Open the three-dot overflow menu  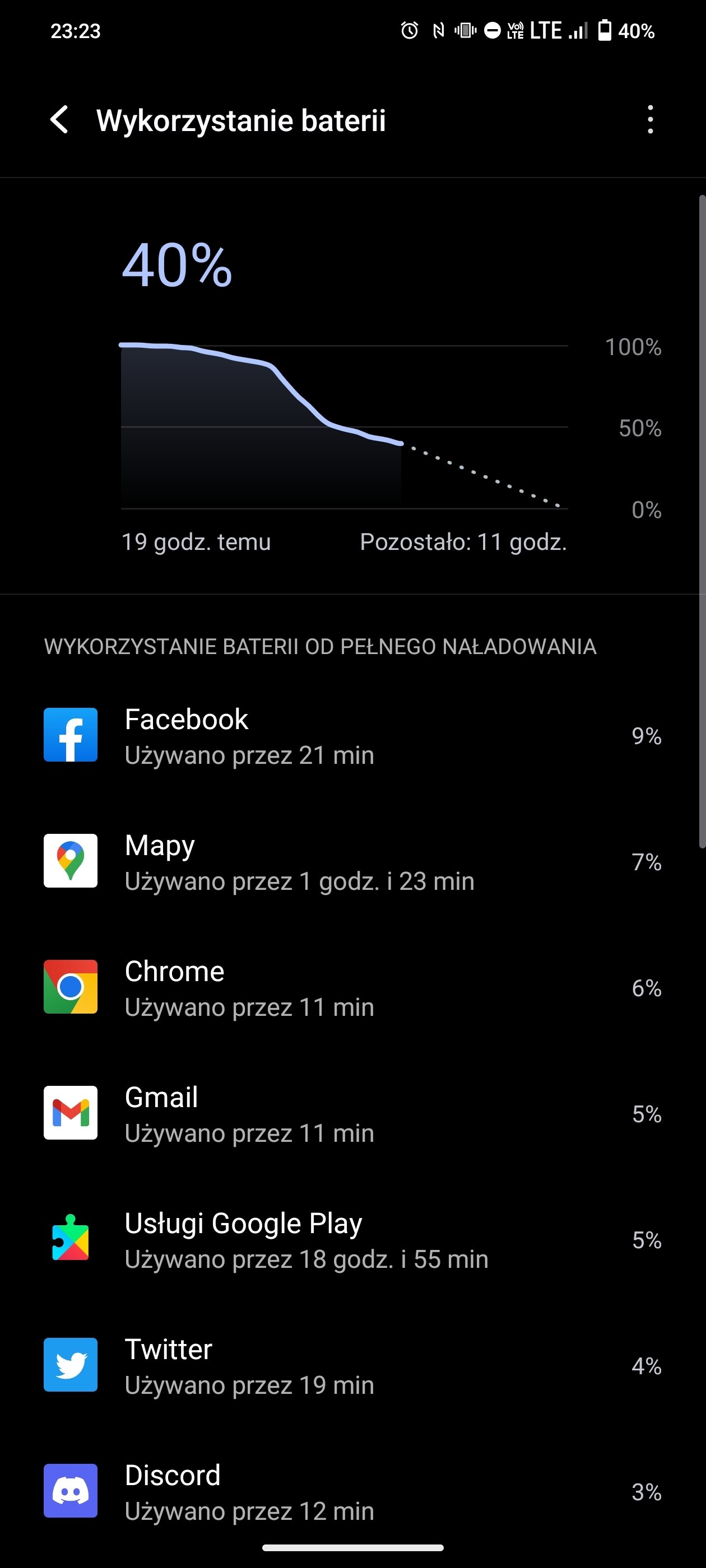(651, 120)
